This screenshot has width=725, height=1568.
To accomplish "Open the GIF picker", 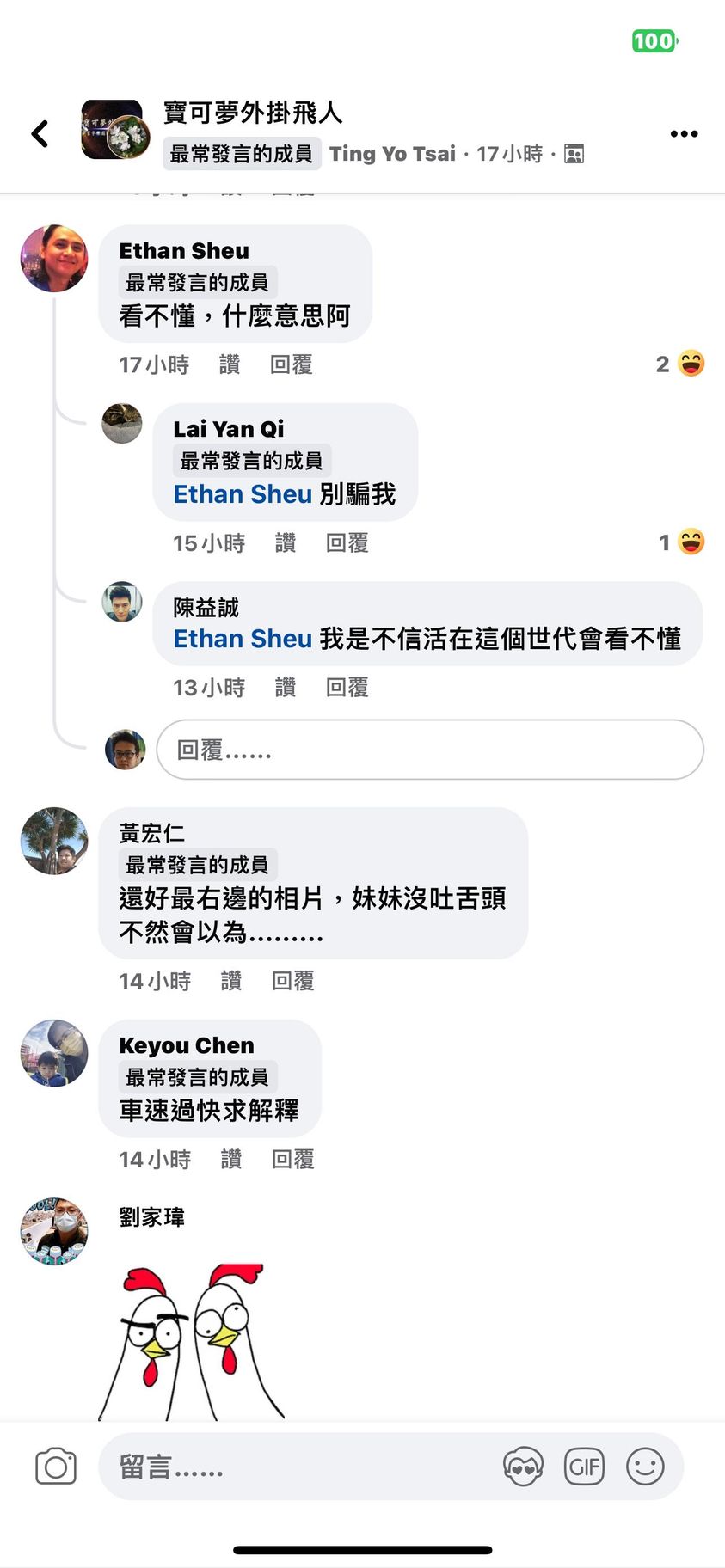I will tap(584, 1467).
